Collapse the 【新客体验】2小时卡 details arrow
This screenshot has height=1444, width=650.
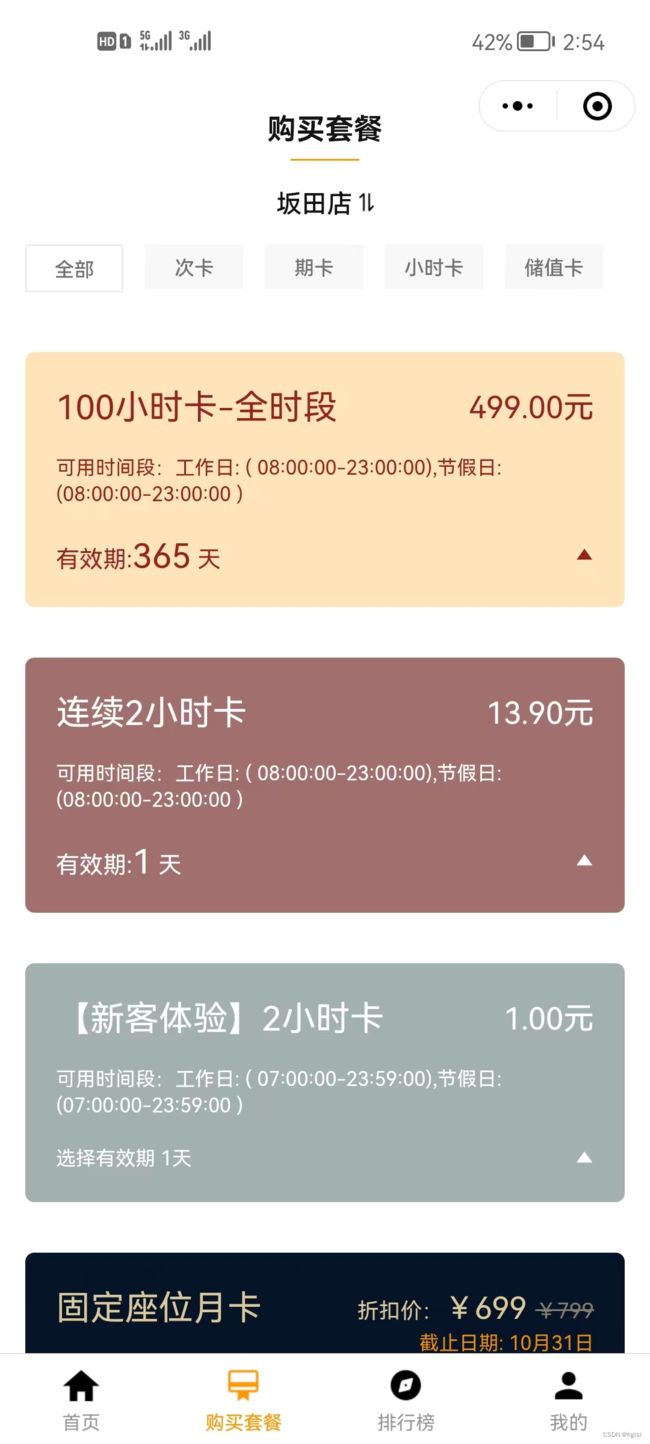(x=584, y=1157)
